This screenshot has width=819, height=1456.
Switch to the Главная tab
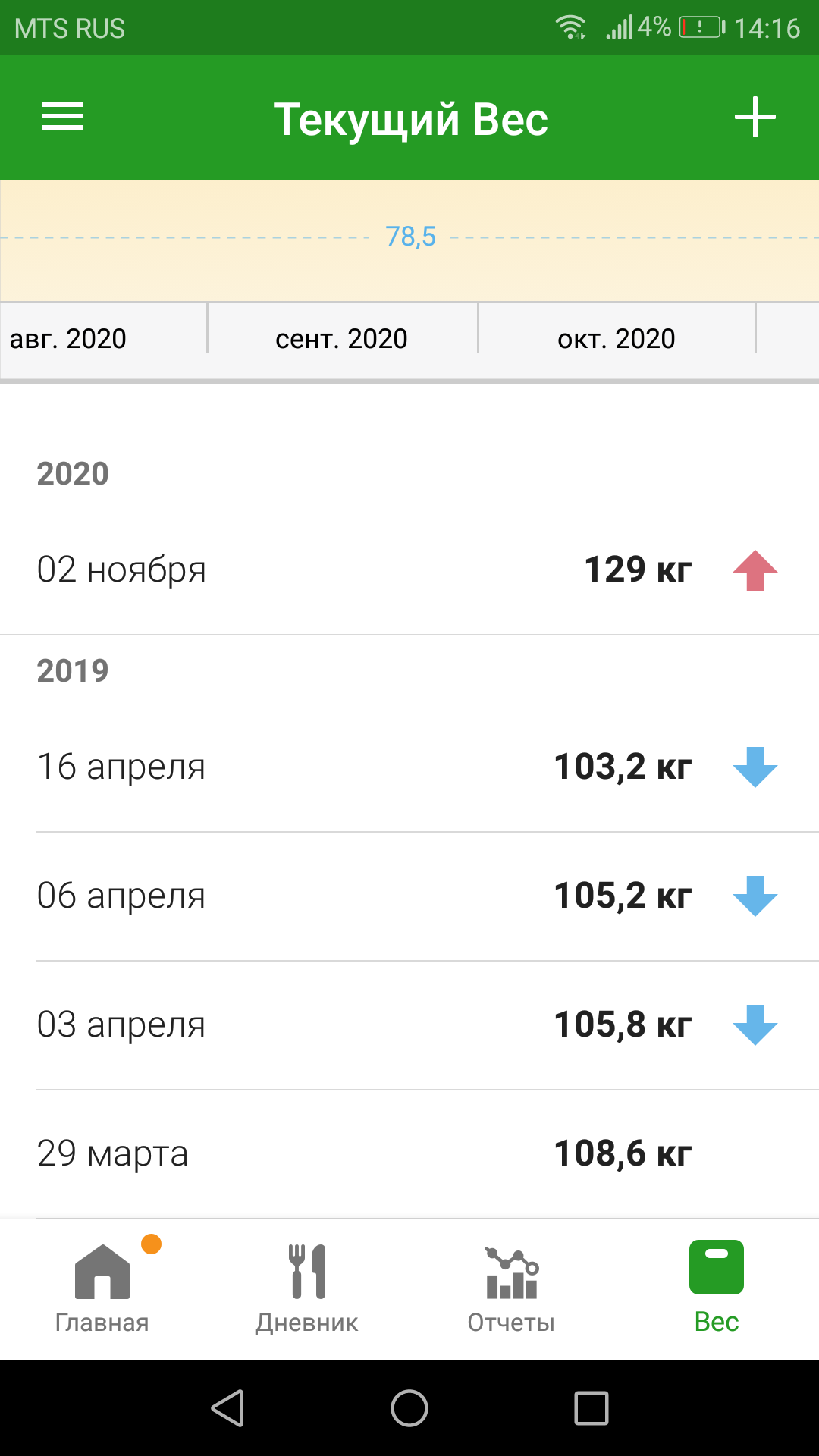tap(102, 1289)
